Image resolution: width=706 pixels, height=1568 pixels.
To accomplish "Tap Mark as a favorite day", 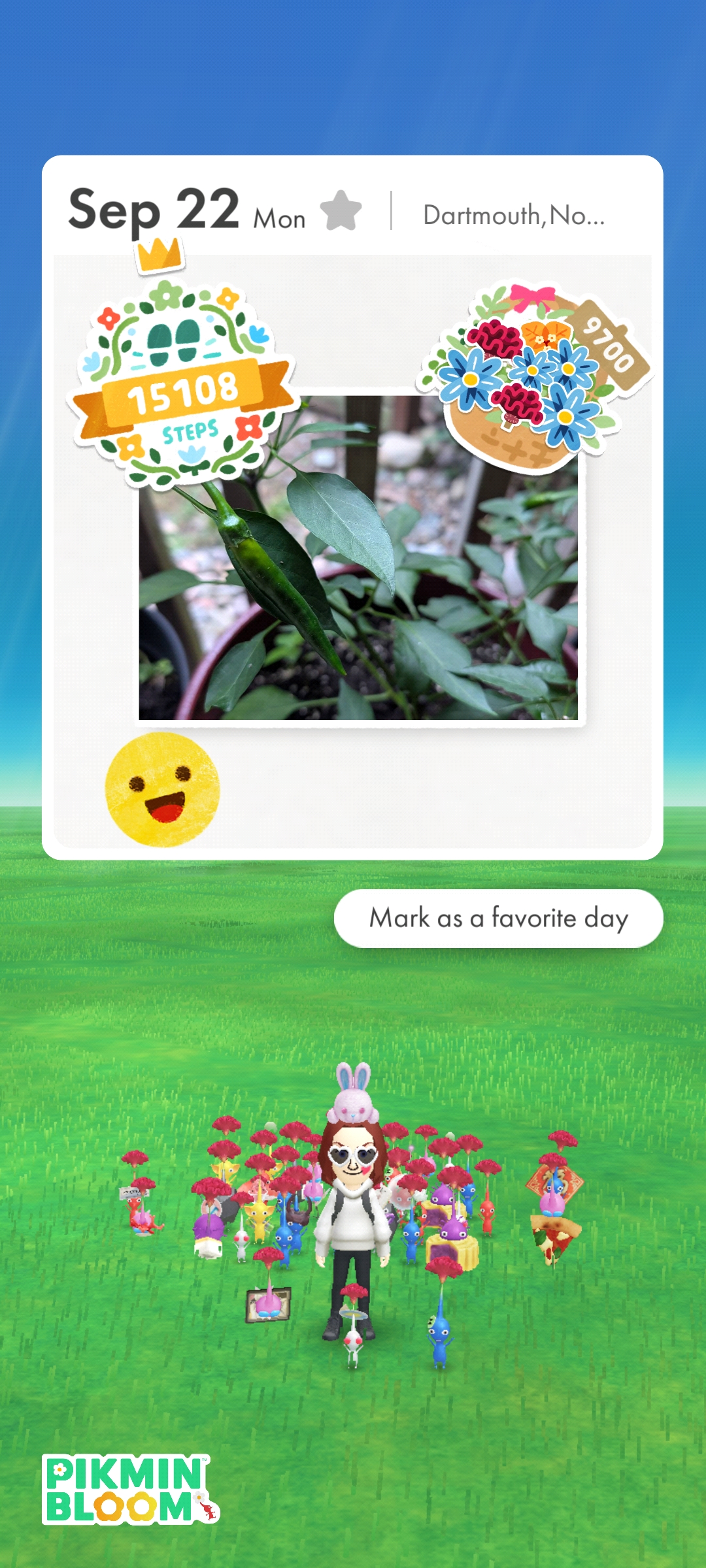I will click(x=498, y=918).
